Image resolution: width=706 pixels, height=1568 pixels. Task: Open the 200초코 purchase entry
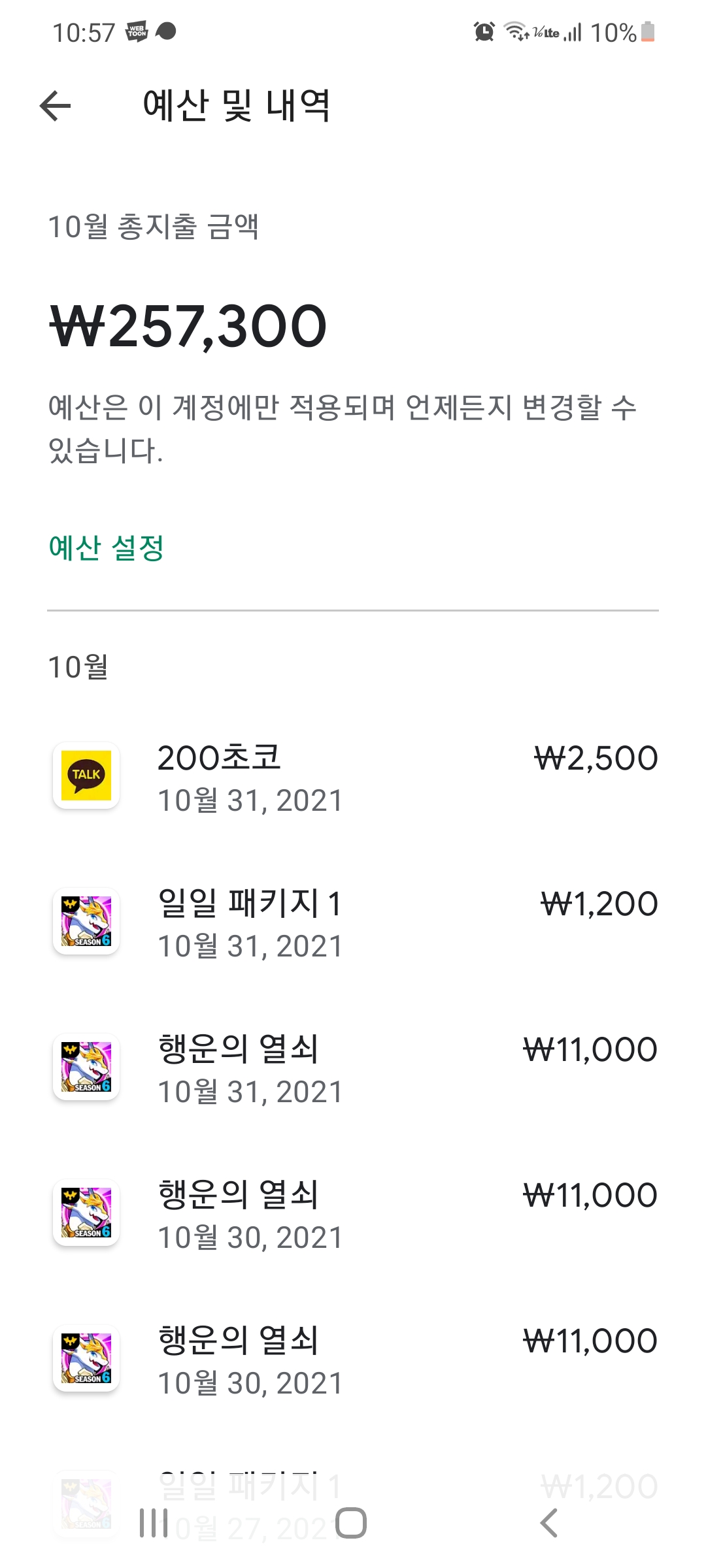pos(353,777)
